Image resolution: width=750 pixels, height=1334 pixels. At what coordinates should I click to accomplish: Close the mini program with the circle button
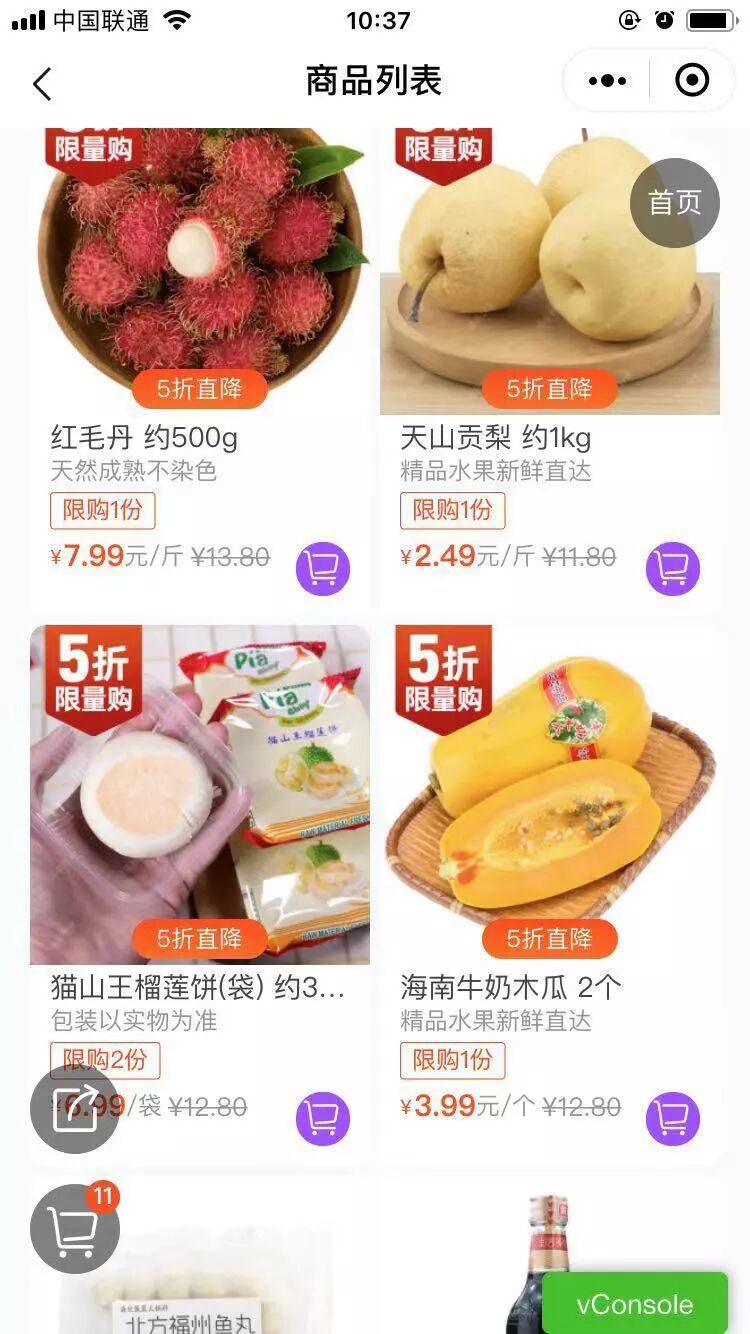[x=692, y=81]
